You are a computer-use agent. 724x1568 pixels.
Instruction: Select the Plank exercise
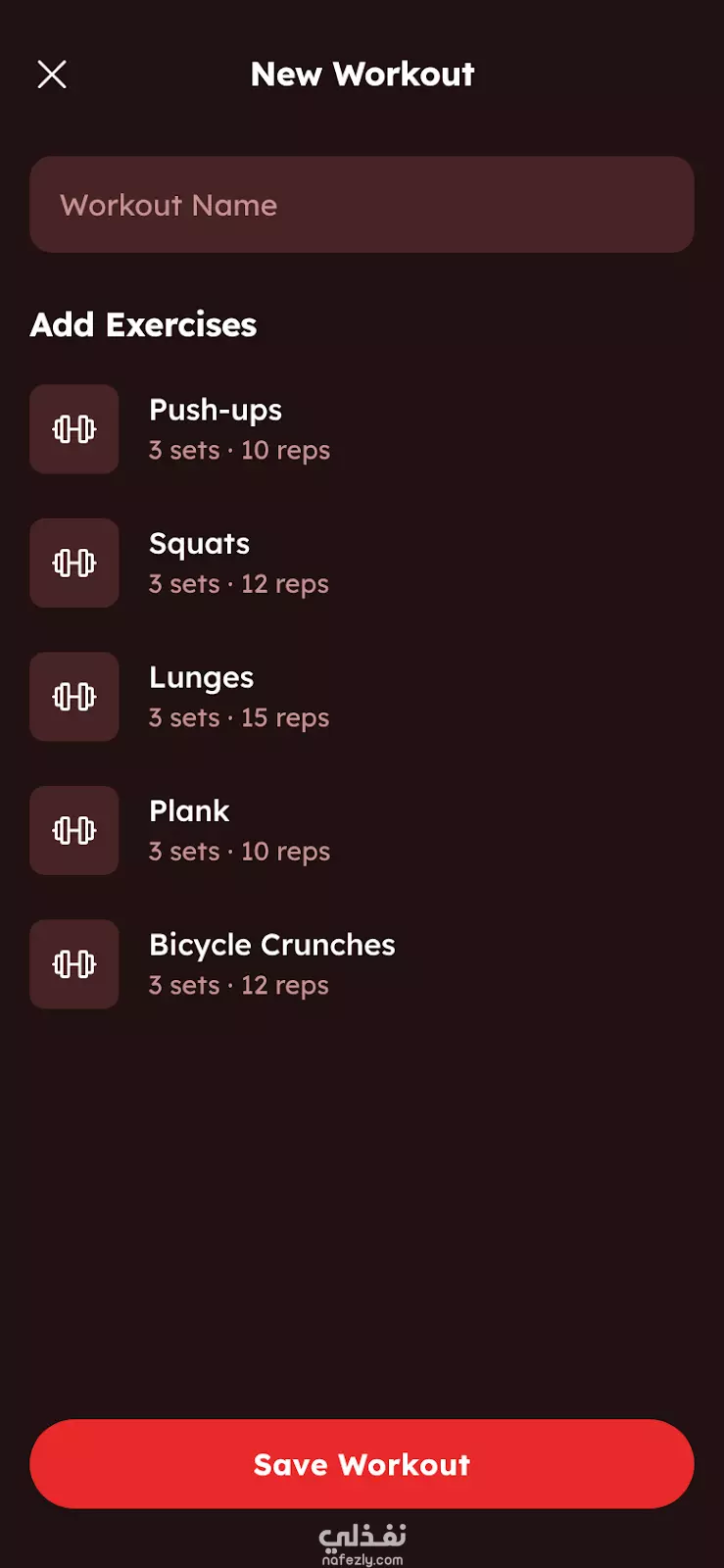point(362,831)
